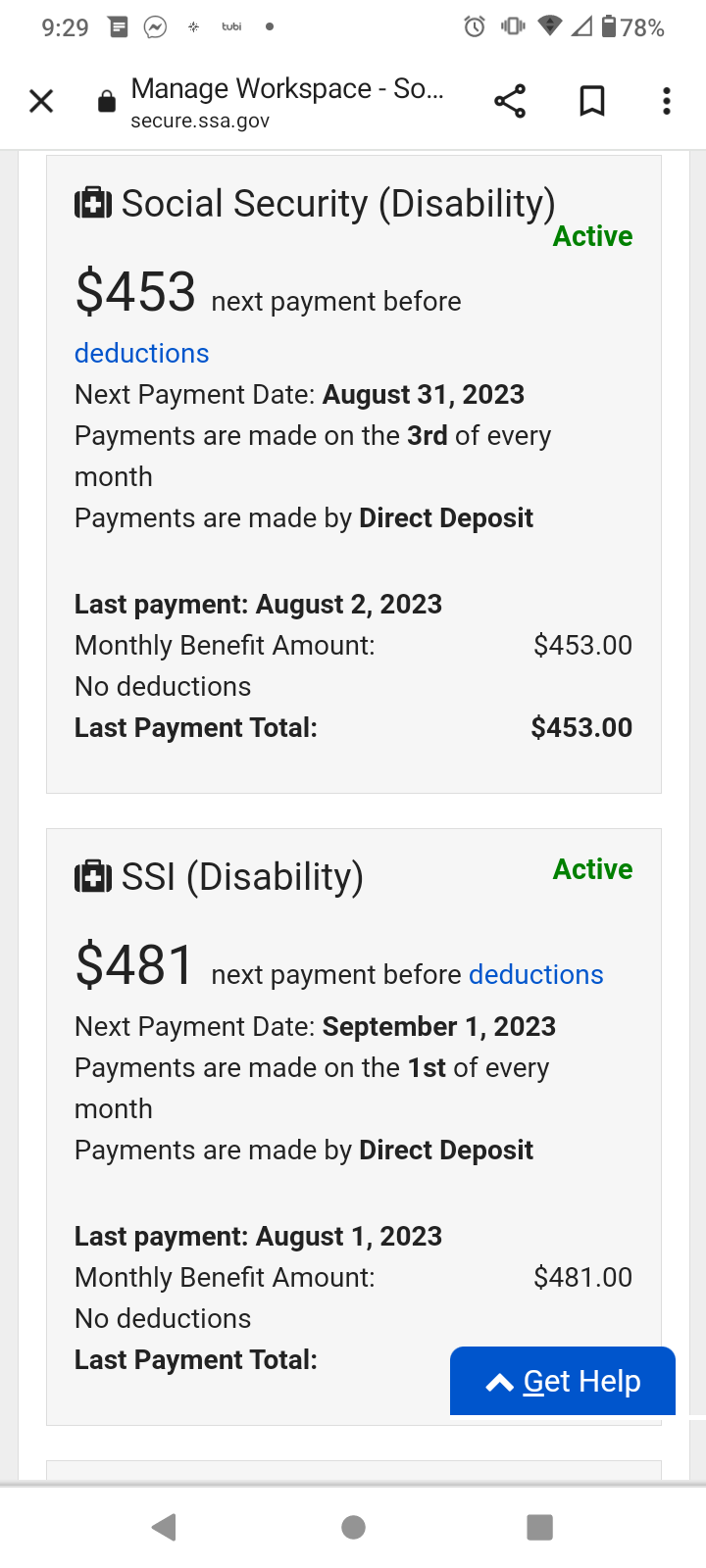Image resolution: width=706 pixels, height=1568 pixels.
Task: Open deductions link under Social Security Disability
Action: click(142, 353)
